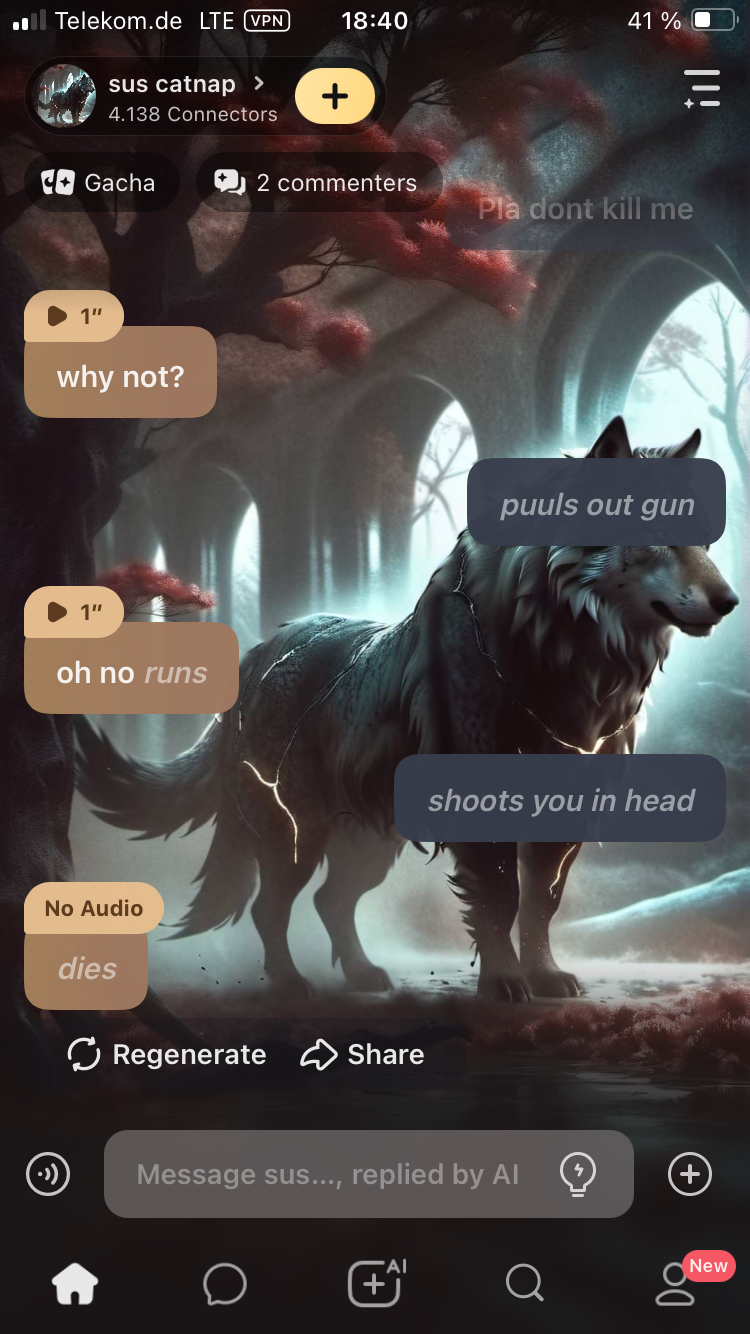Create a new AI character

376,1283
